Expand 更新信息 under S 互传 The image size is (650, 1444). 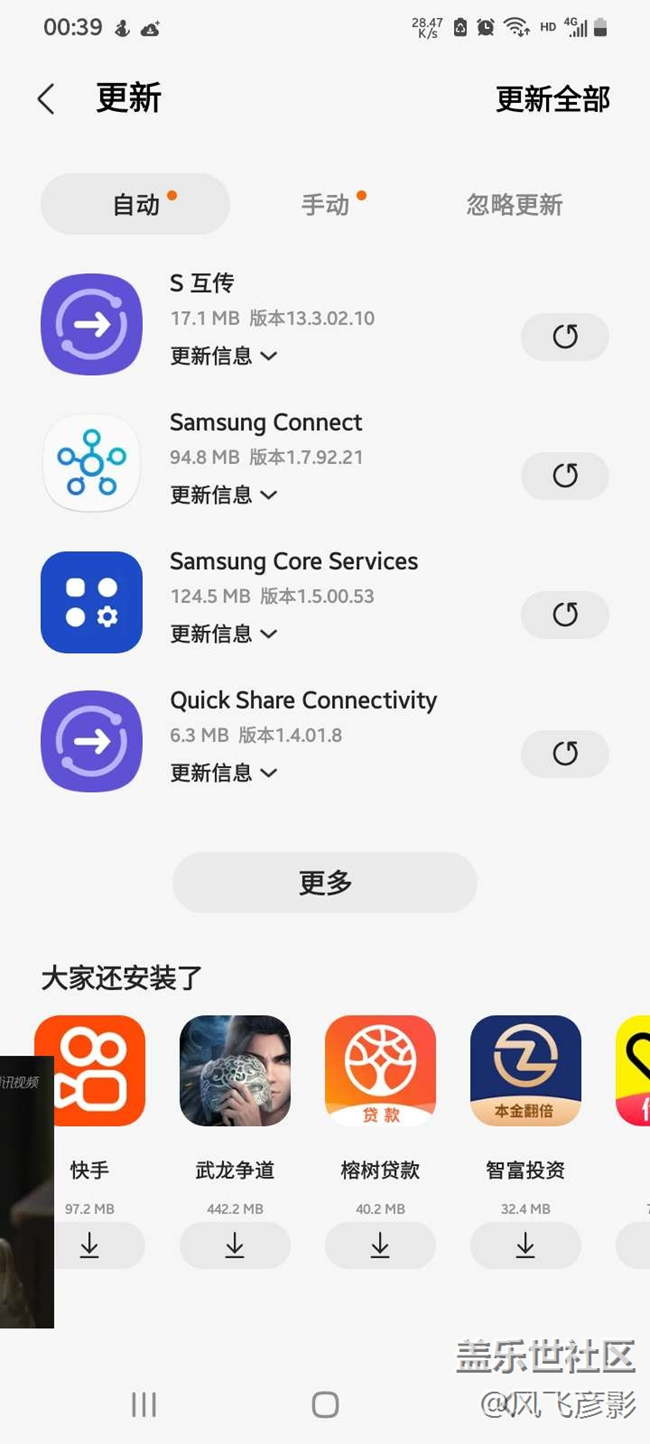[x=223, y=356]
